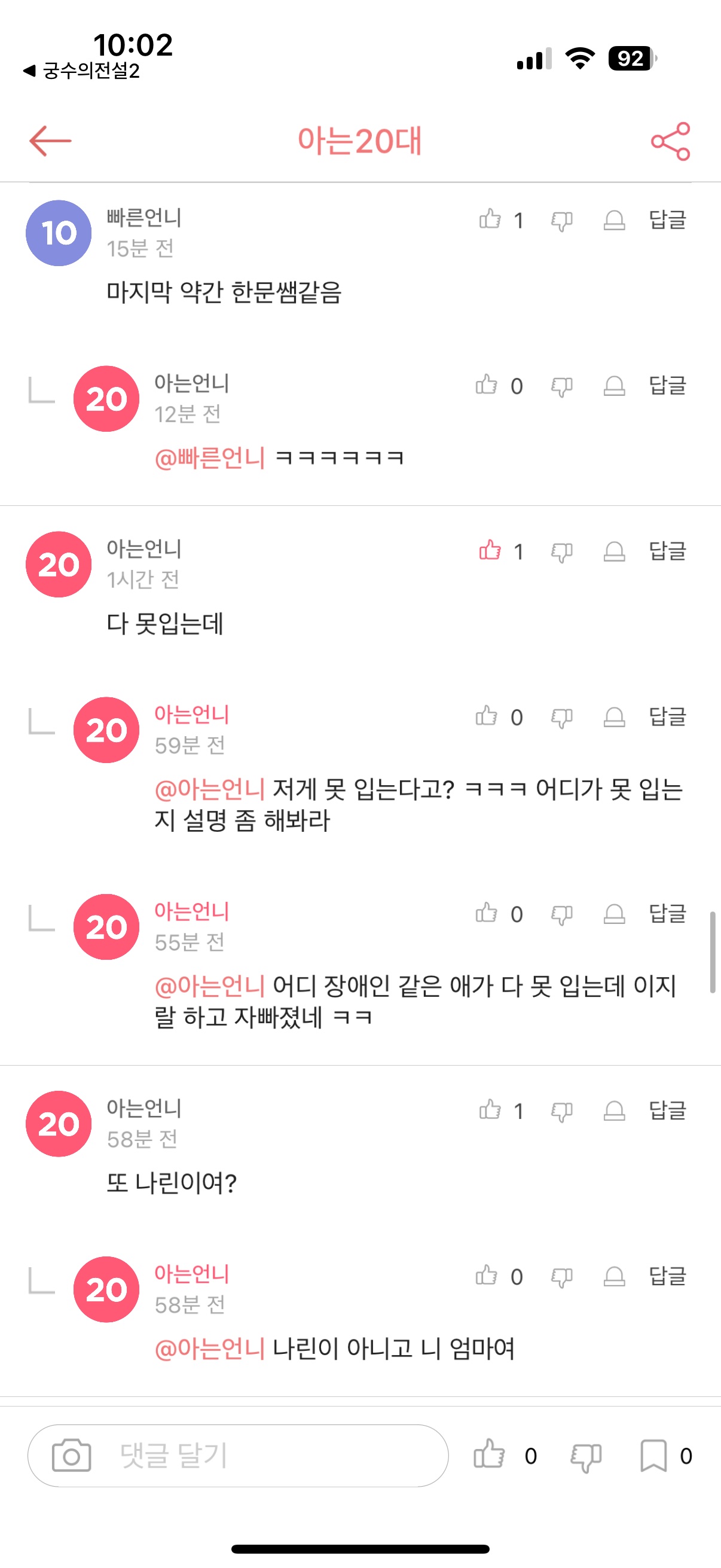Go back with the top-left arrow
Screen dimensions: 721x1568
[x=50, y=141]
